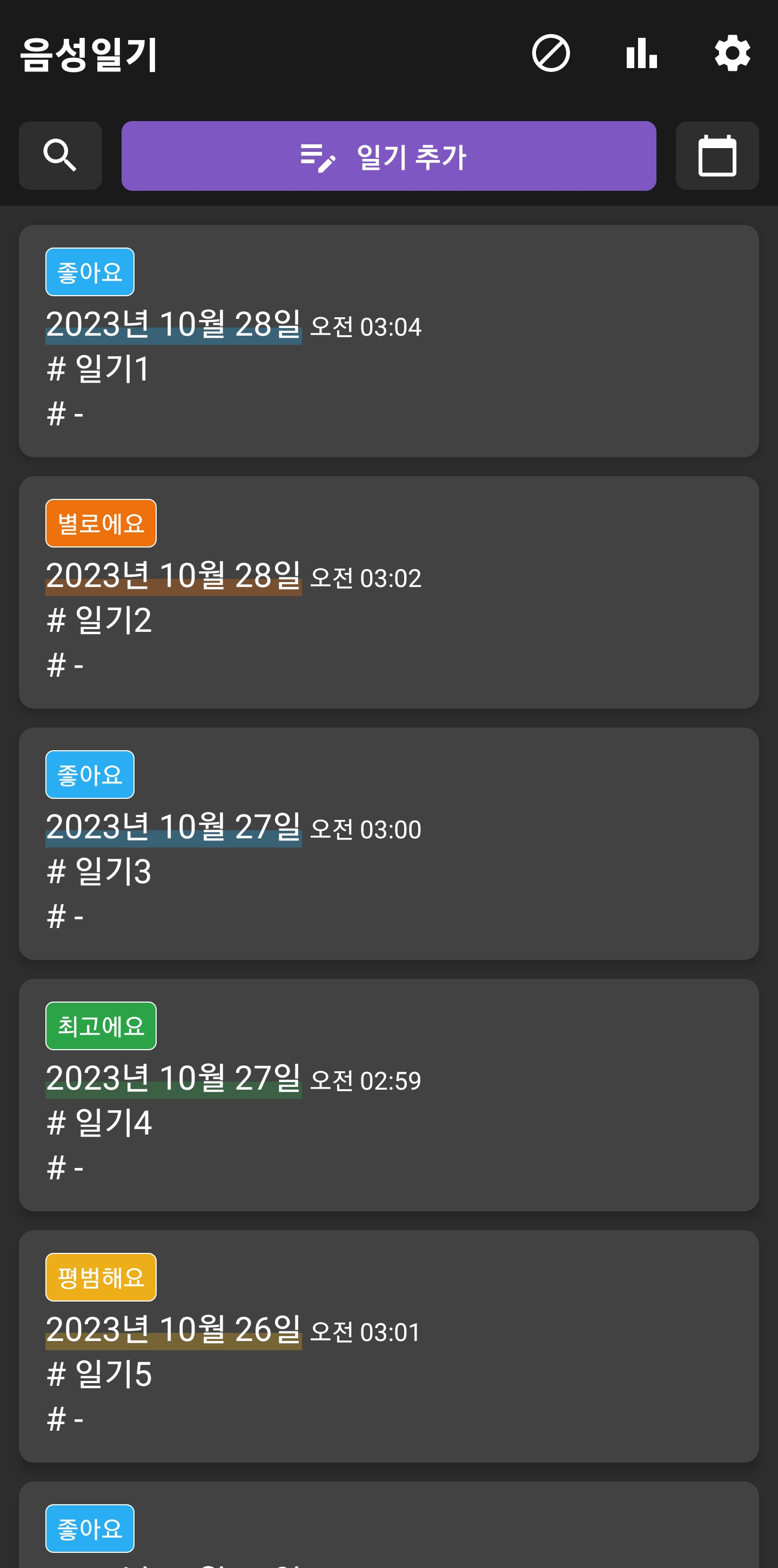Screen dimensions: 778x1568
Task: Open the calendar view button
Action: pos(717,156)
